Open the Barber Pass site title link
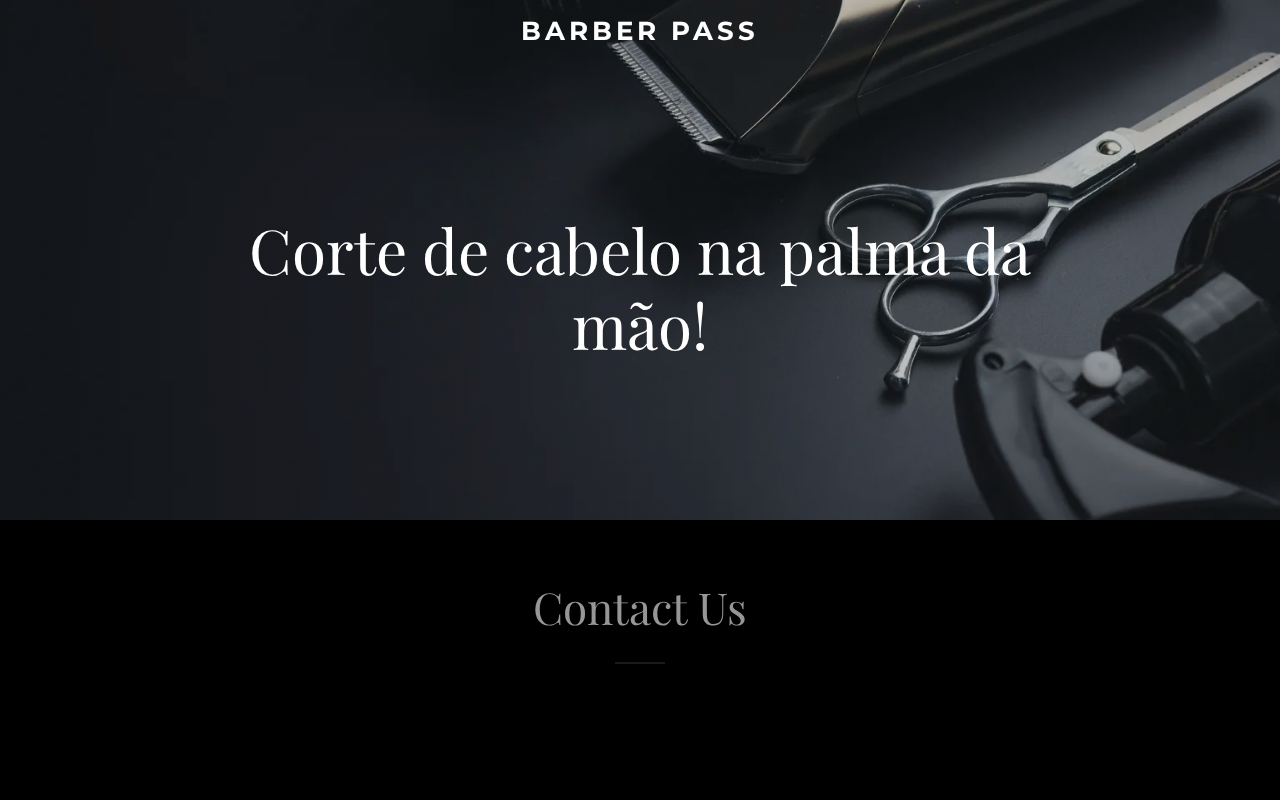The image size is (1280, 800). (639, 31)
